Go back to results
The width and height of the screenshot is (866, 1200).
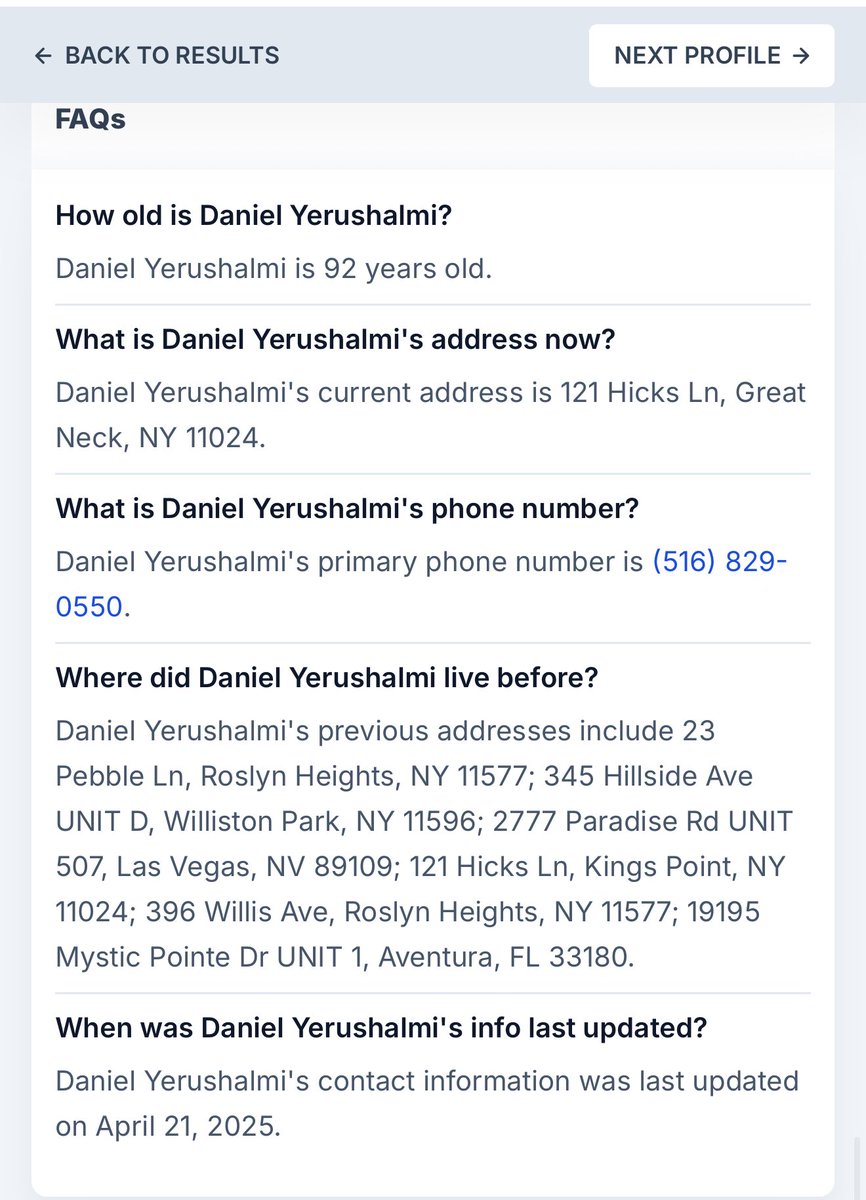[156, 56]
